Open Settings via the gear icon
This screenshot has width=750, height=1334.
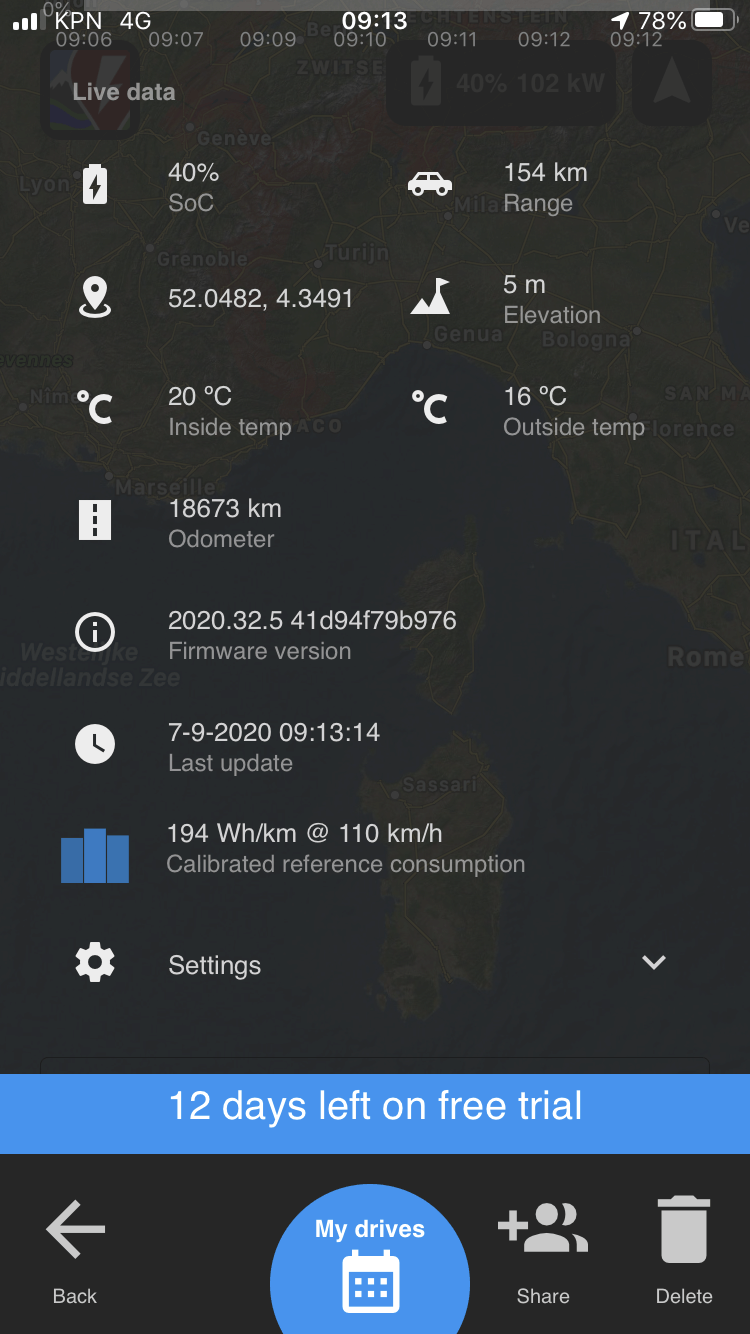click(95, 962)
